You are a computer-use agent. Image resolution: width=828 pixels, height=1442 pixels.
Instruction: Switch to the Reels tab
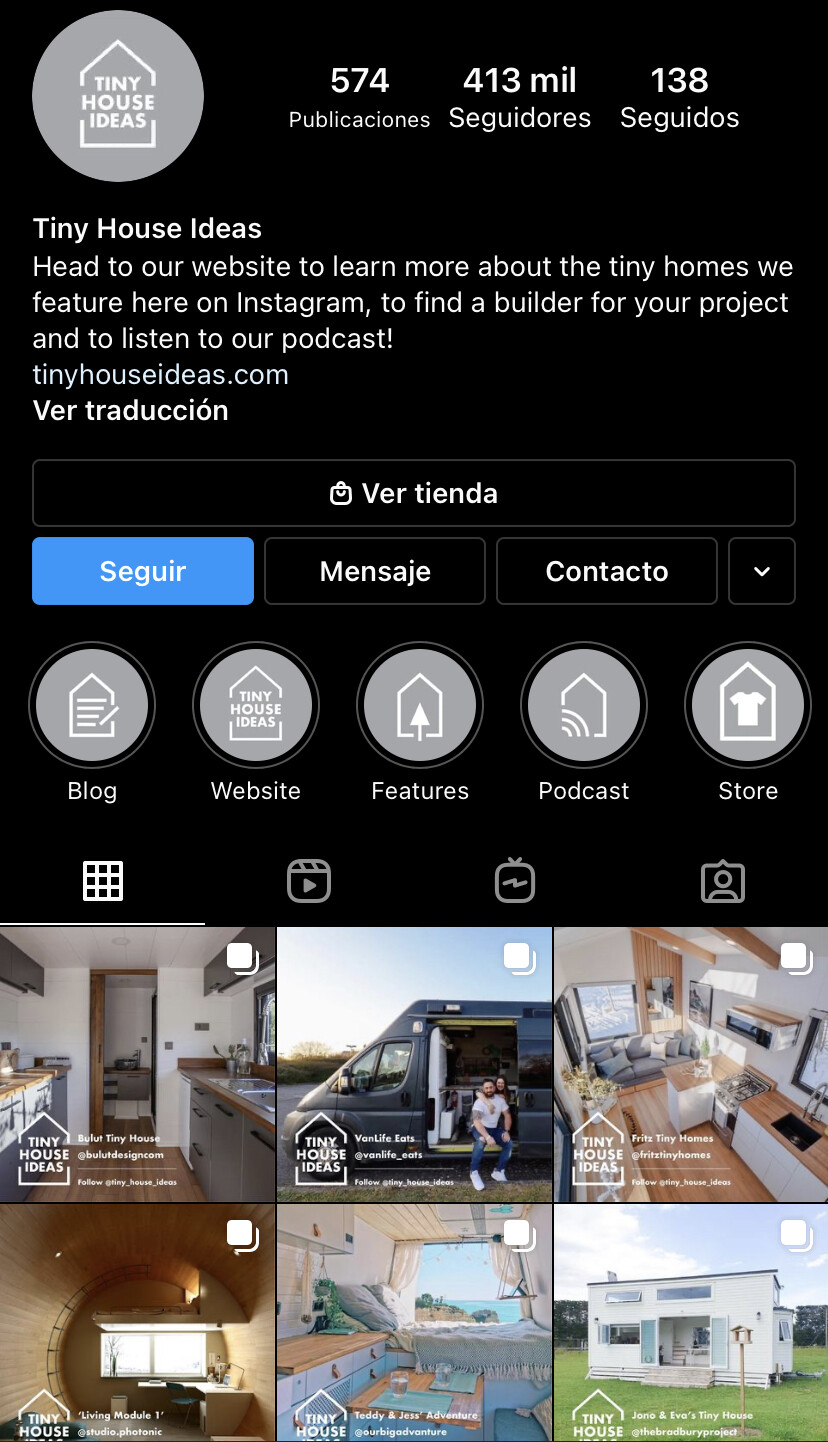point(309,881)
